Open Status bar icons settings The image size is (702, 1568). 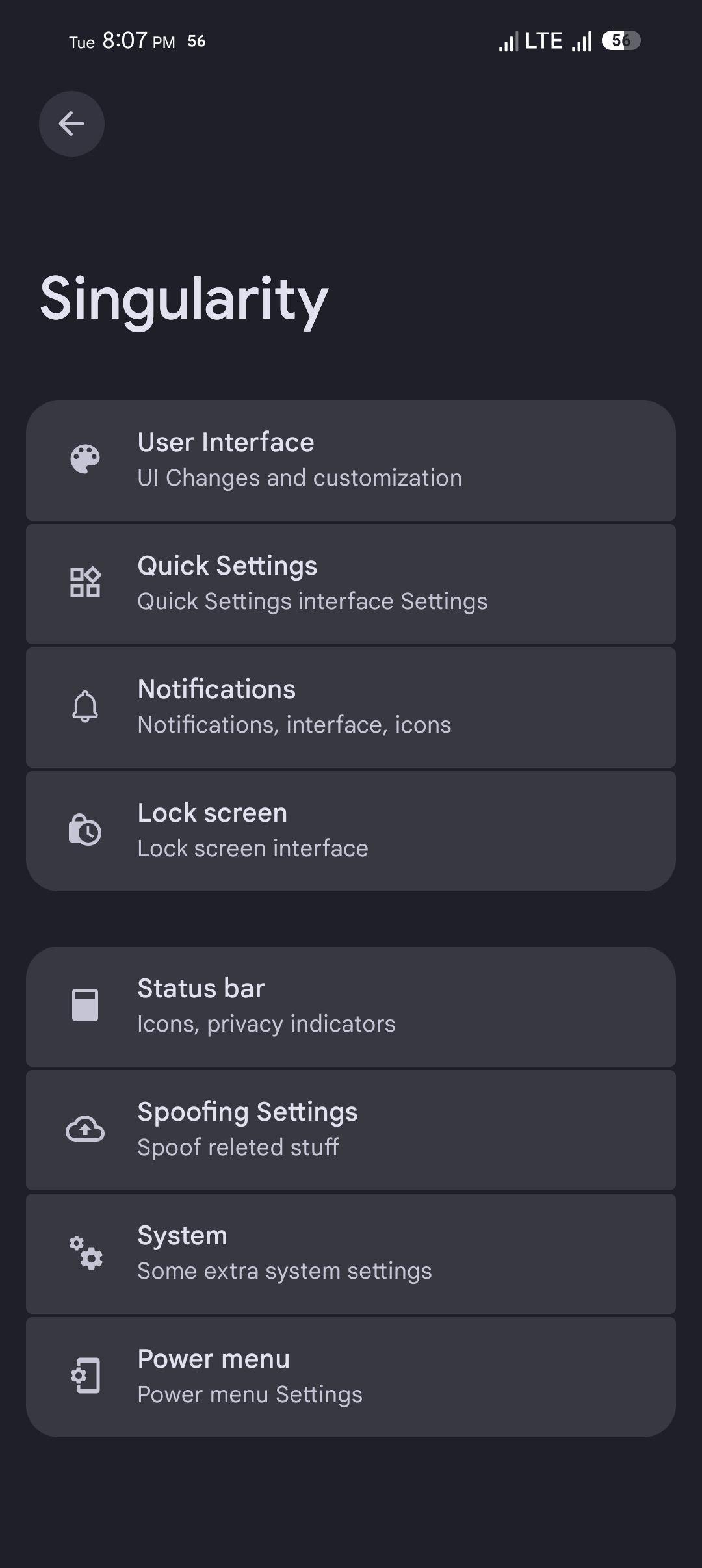(x=351, y=1006)
